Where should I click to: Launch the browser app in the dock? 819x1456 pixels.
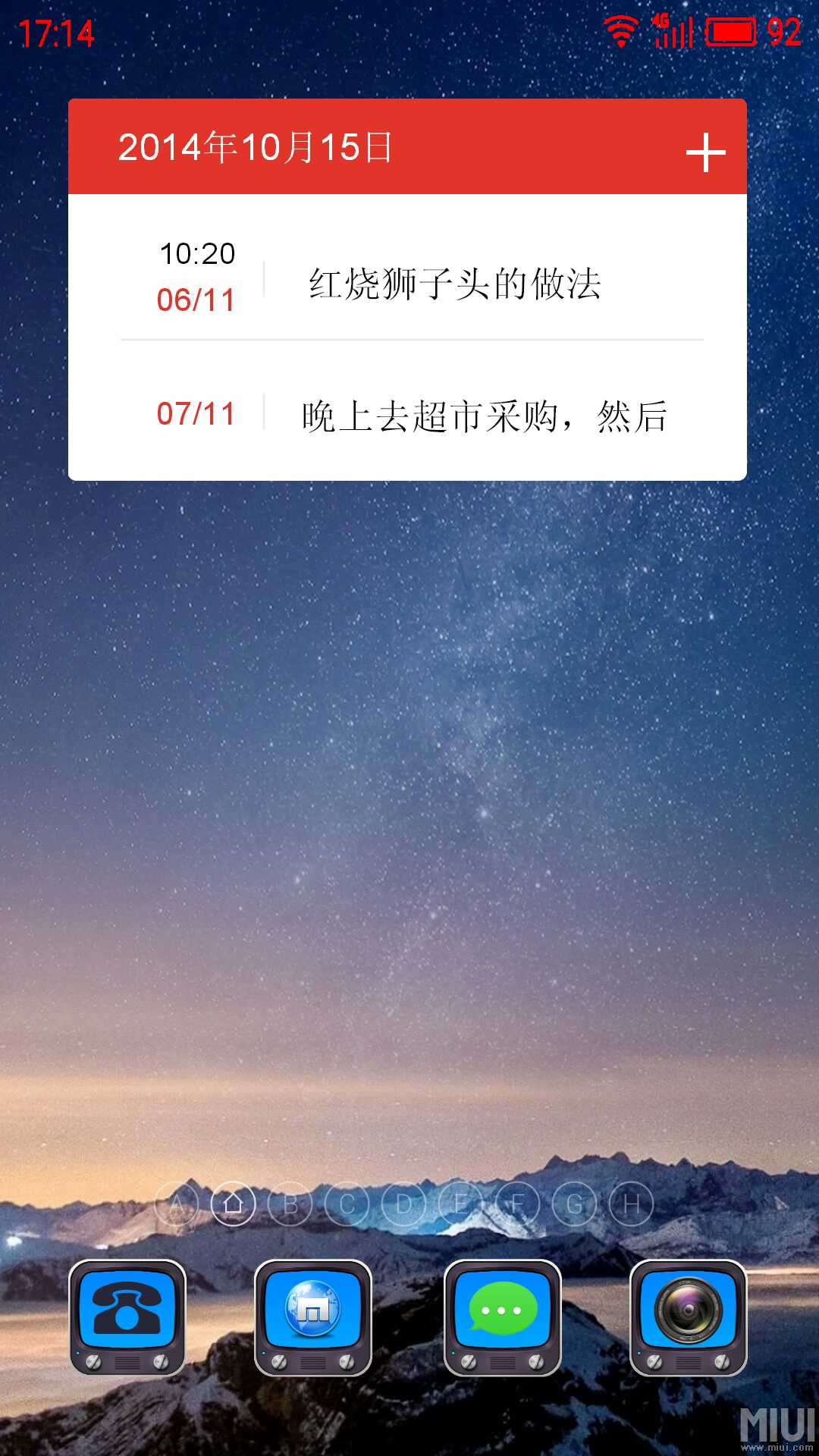point(313,1318)
